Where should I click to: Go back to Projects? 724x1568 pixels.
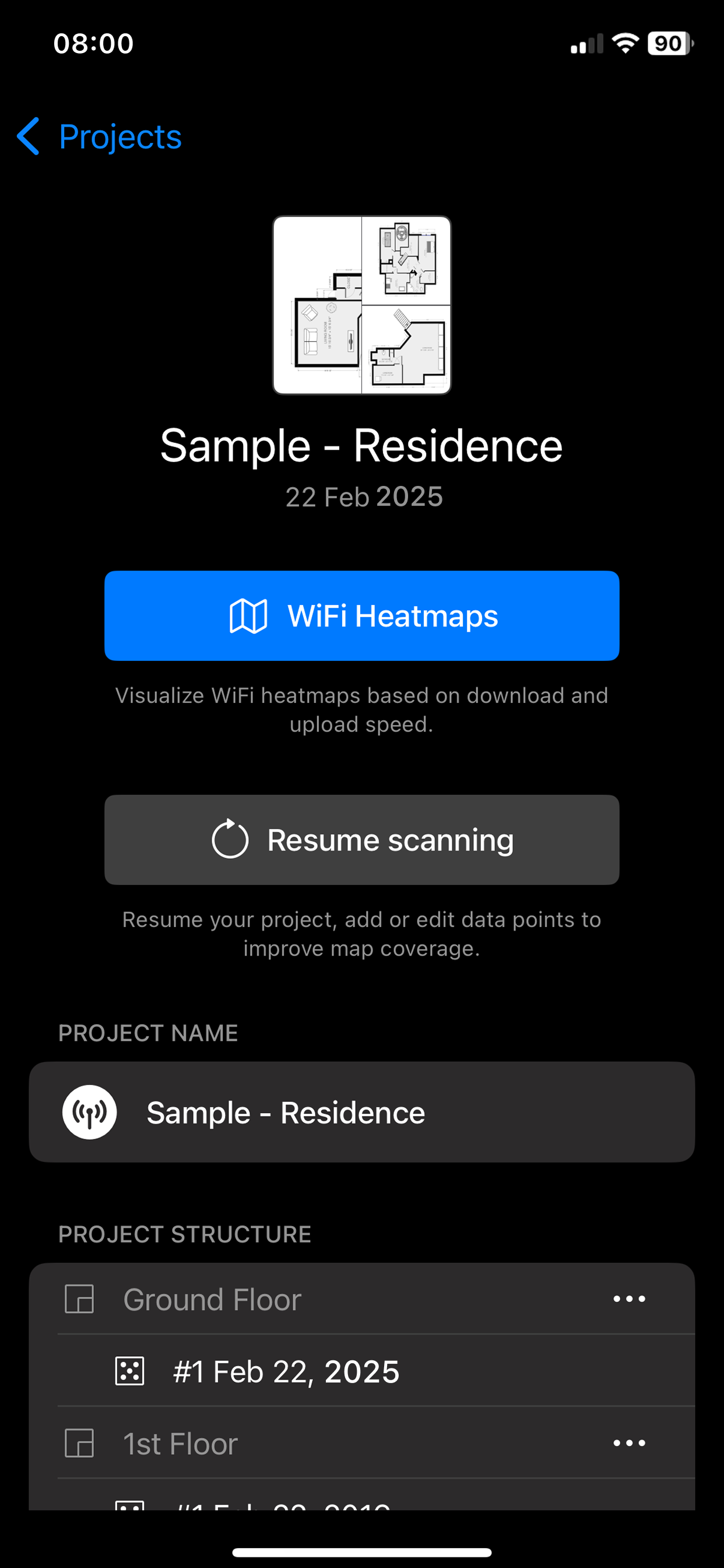click(99, 136)
